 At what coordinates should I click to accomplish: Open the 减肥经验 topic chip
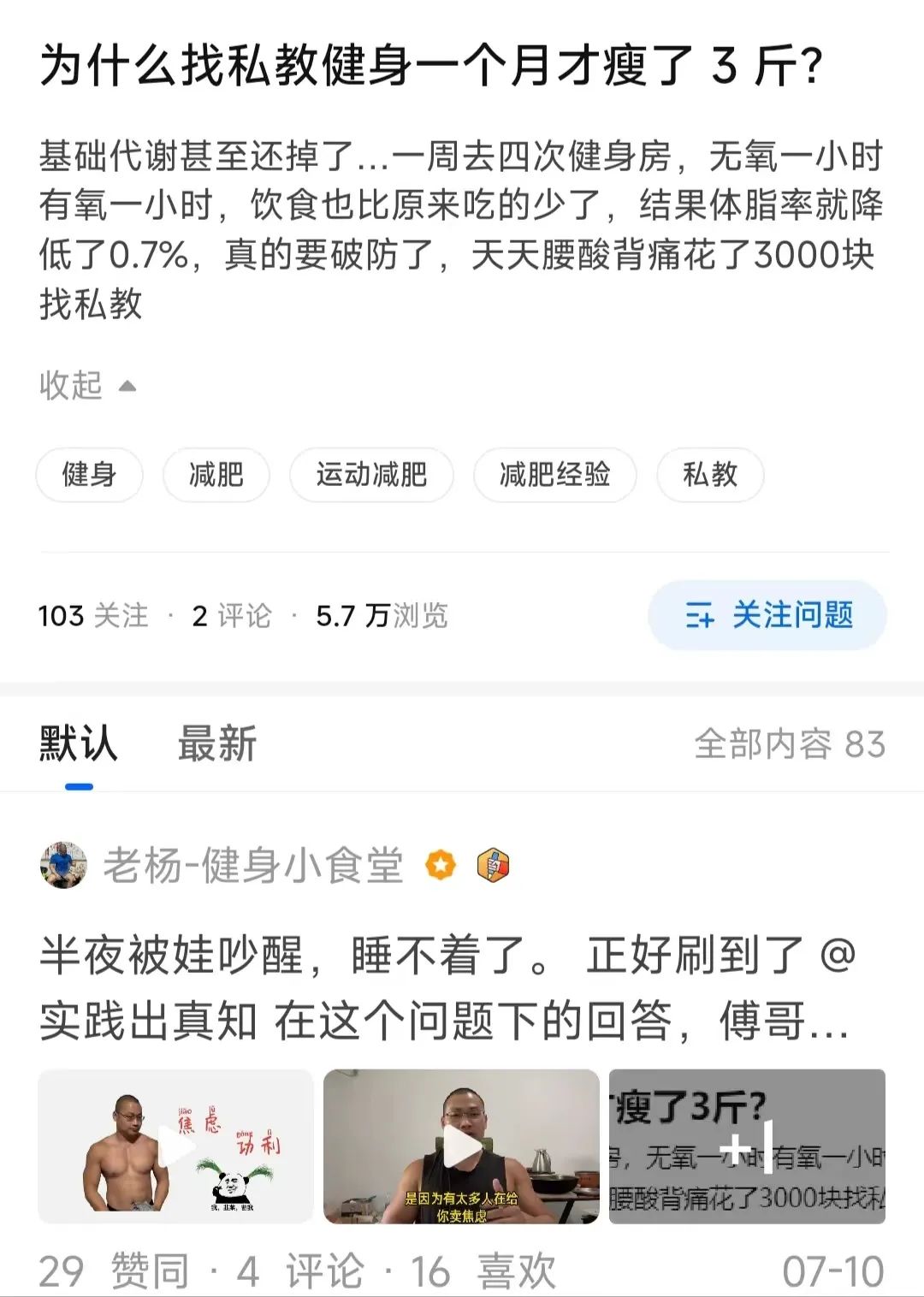[x=554, y=474]
